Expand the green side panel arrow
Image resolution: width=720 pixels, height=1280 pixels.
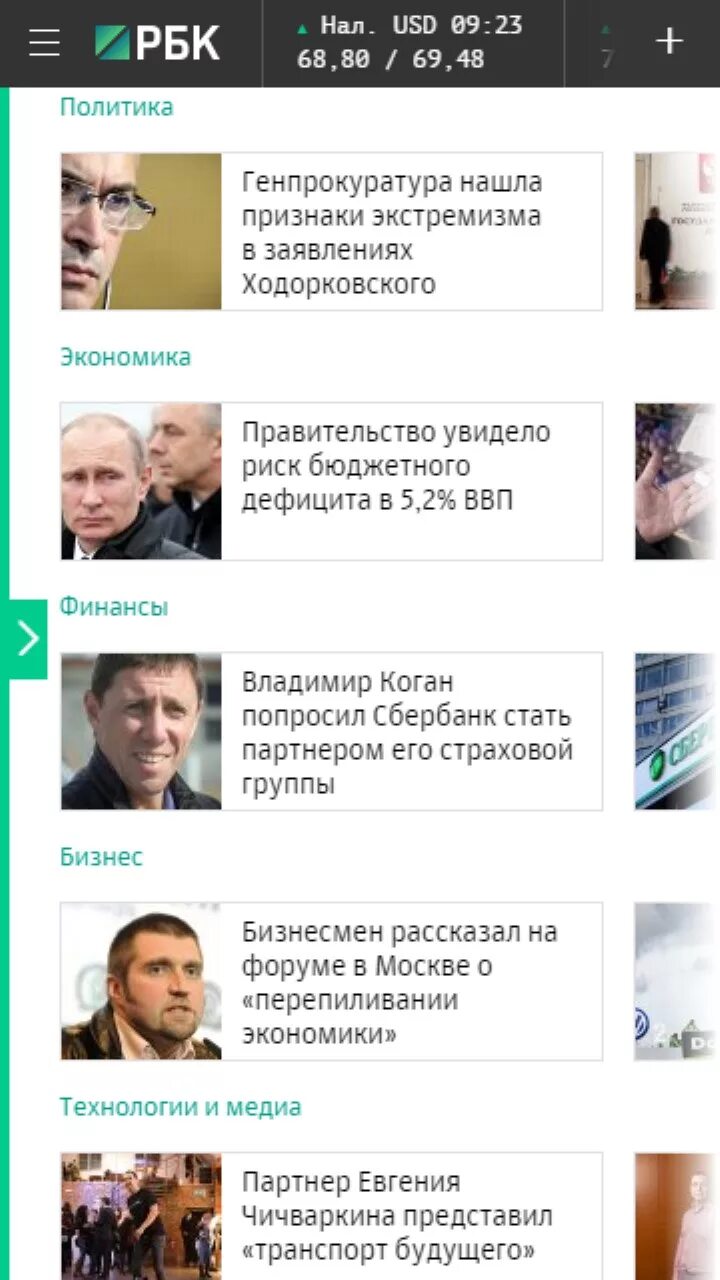click(28, 639)
